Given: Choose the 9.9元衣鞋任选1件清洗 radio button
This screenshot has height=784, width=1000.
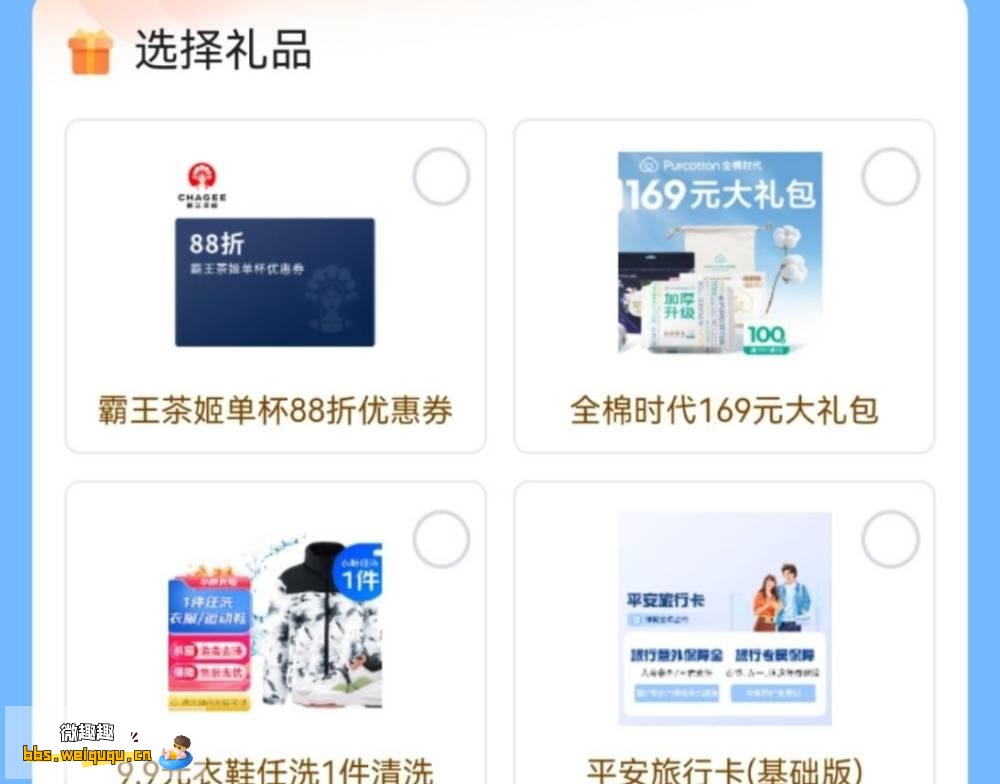Looking at the screenshot, I should [x=441, y=540].
